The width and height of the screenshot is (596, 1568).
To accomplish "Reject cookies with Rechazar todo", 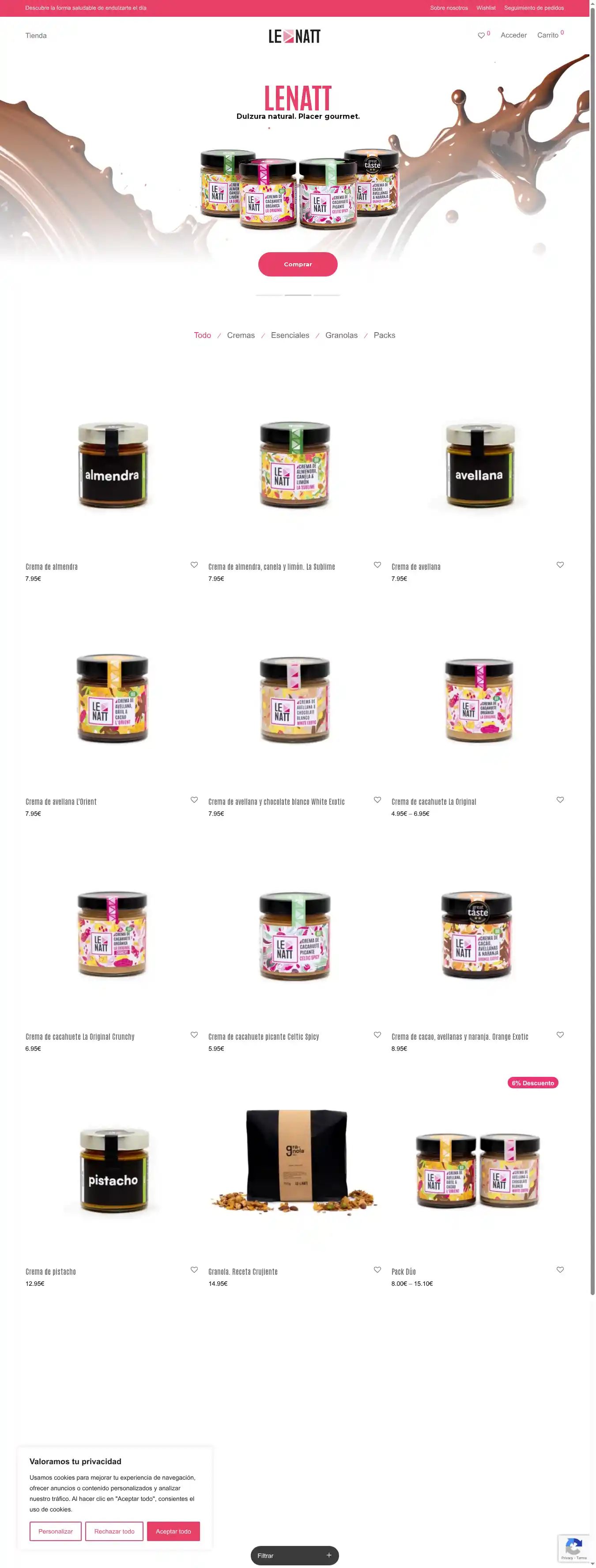I will coord(114,1531).
